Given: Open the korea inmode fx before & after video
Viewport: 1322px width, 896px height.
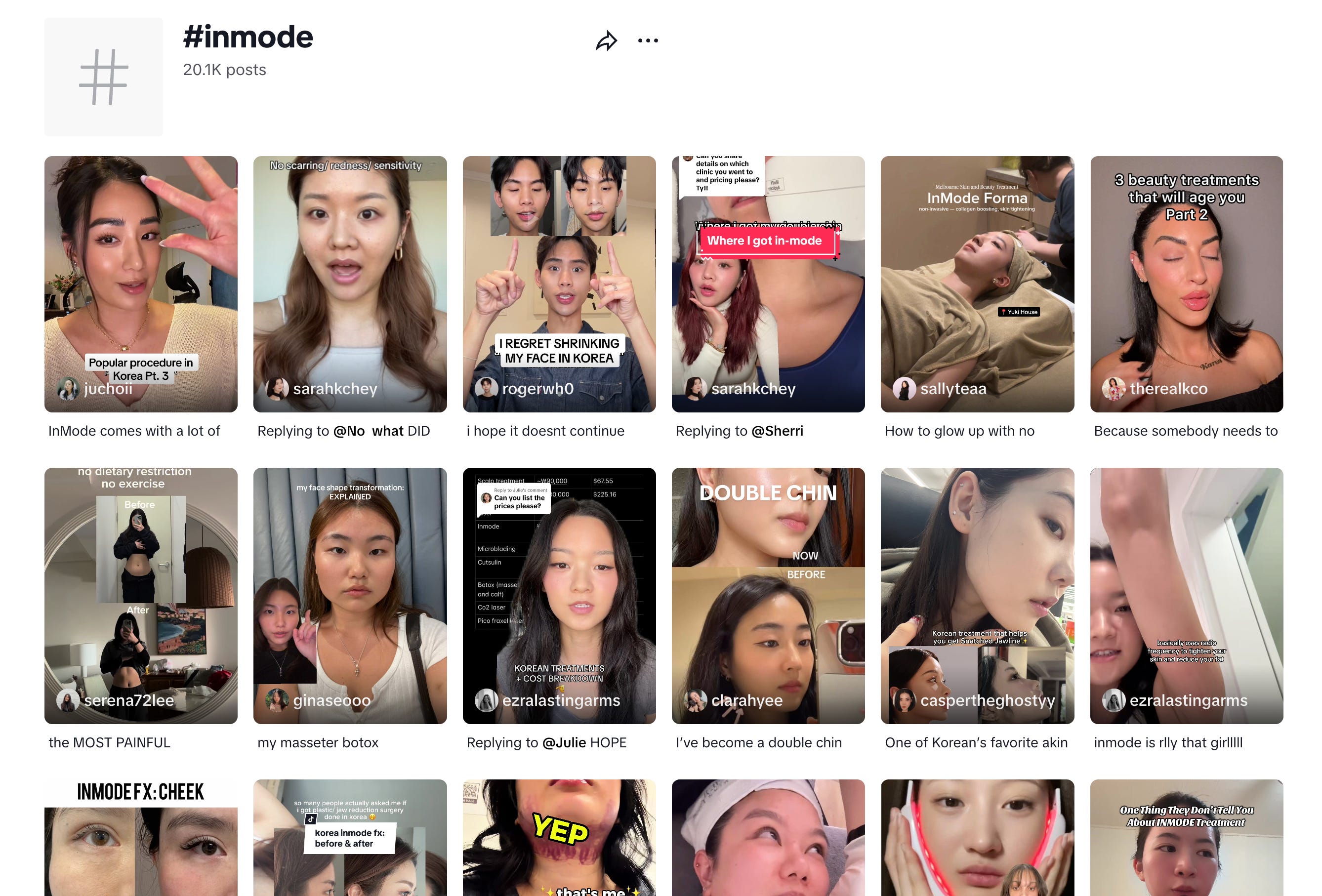Looking at the screenshot, I should click(x=350, y=837).
